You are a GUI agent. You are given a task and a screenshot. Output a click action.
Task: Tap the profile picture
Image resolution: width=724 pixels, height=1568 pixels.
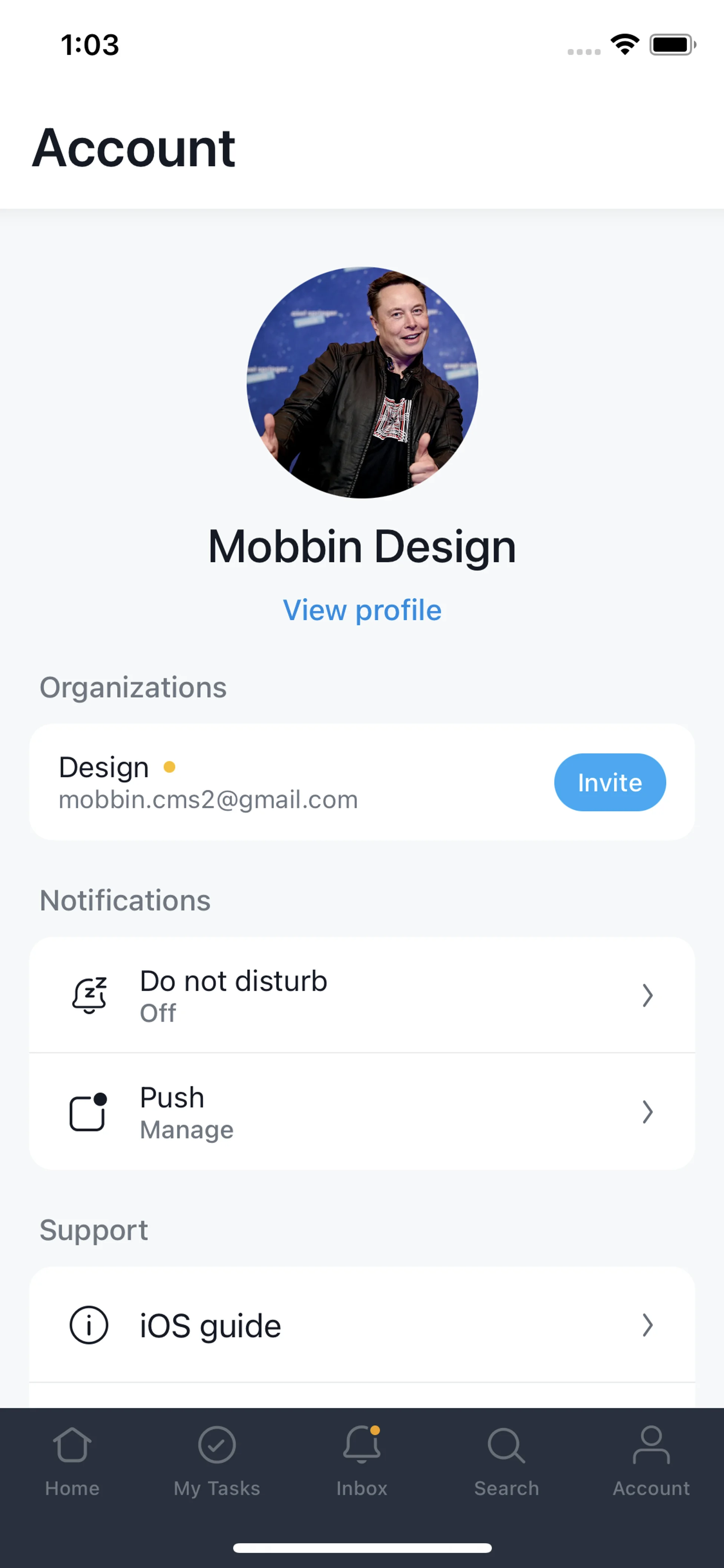tap(362, 383)
